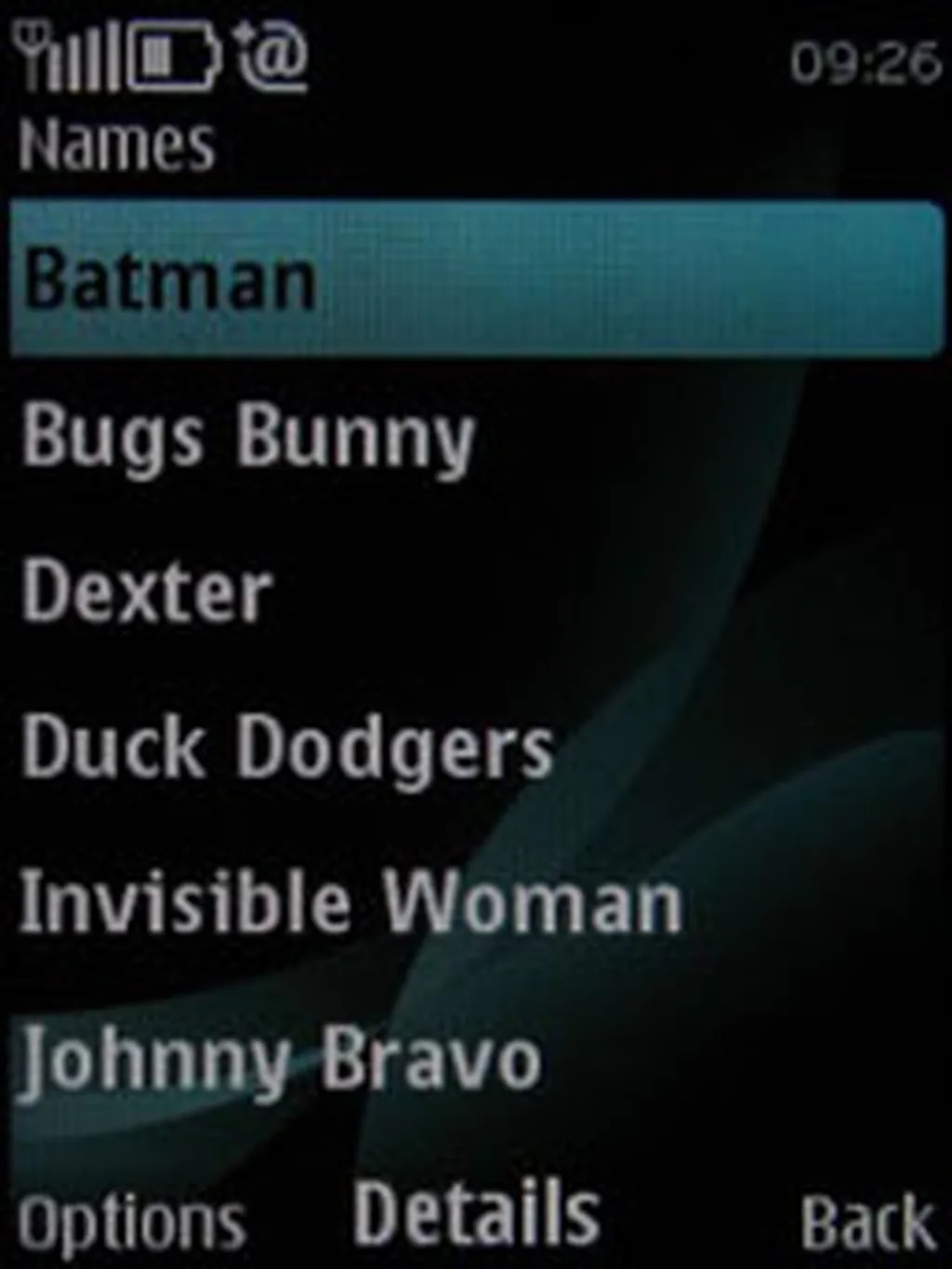Open the Dexter contact
The height and width of the screenshot is (1269, 952).
point(147,593)
